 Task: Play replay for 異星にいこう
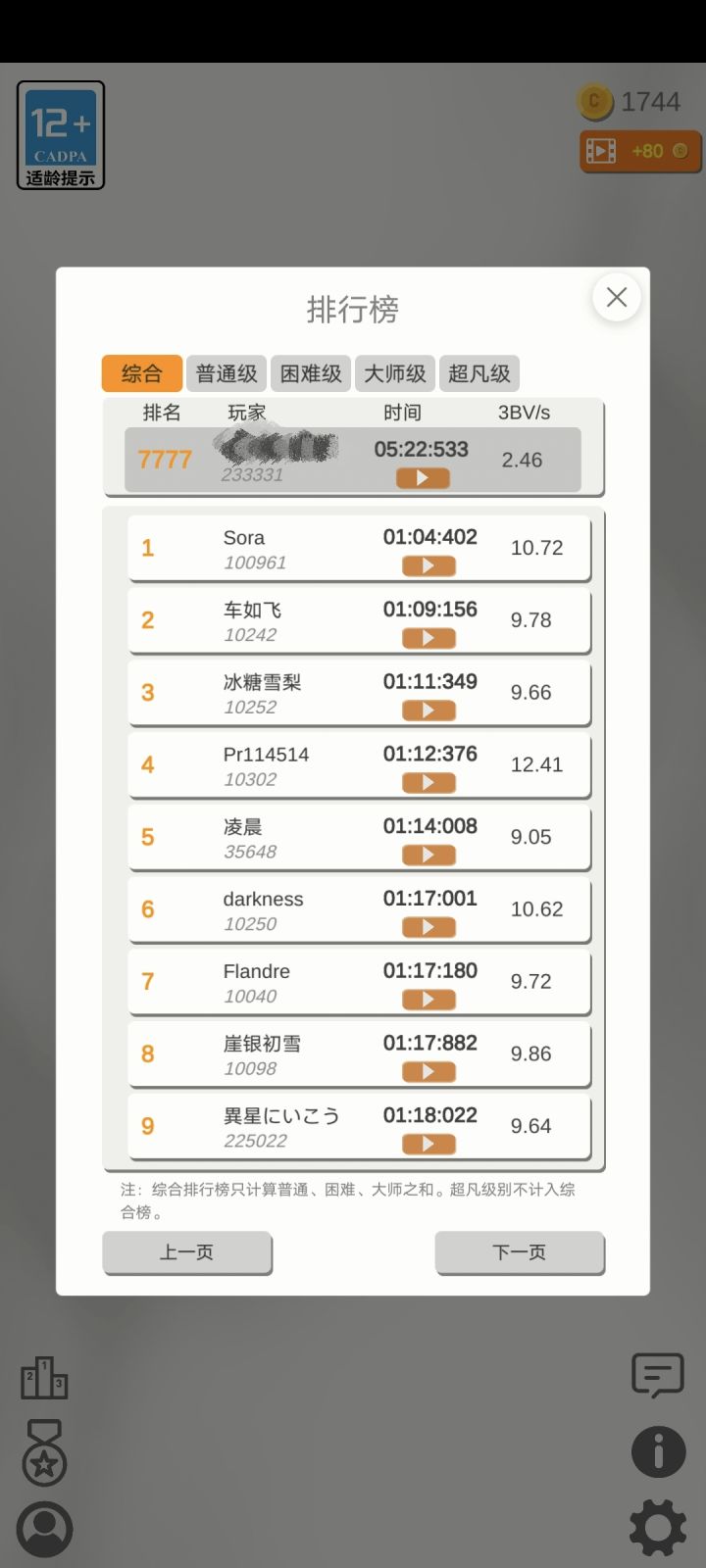tap(429, 1144)
